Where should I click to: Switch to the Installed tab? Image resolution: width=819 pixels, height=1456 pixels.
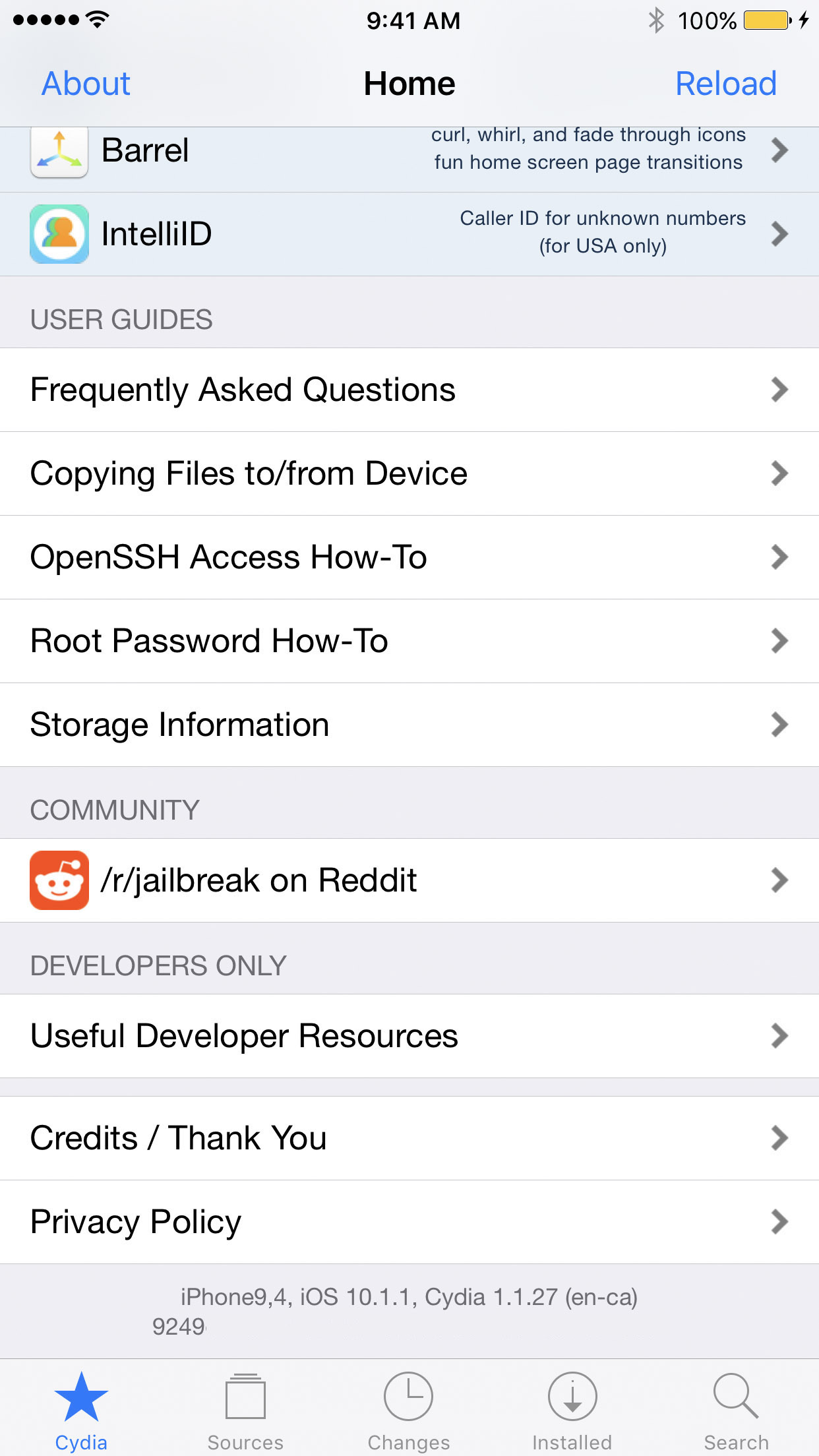572,1408
